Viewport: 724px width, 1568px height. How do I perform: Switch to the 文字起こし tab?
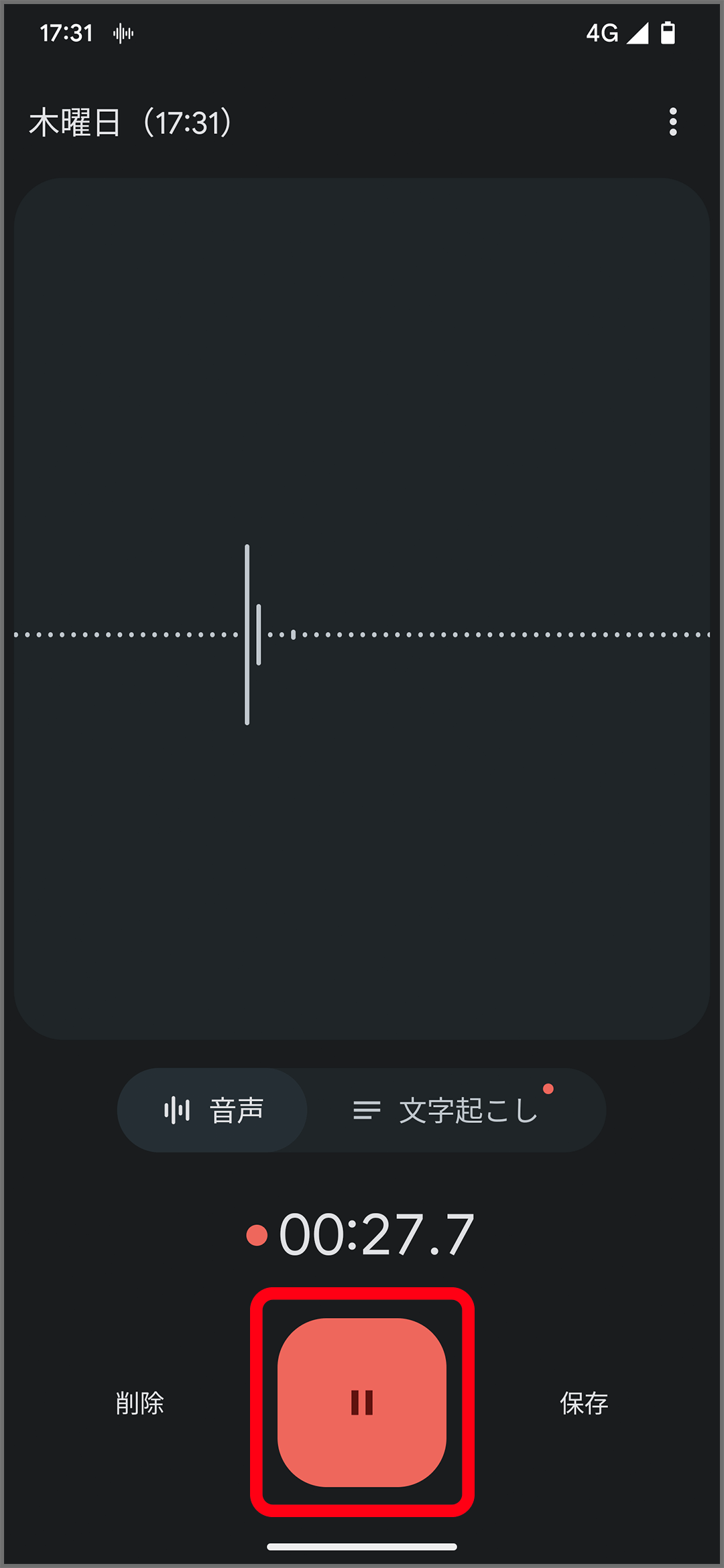[456, 1110]
